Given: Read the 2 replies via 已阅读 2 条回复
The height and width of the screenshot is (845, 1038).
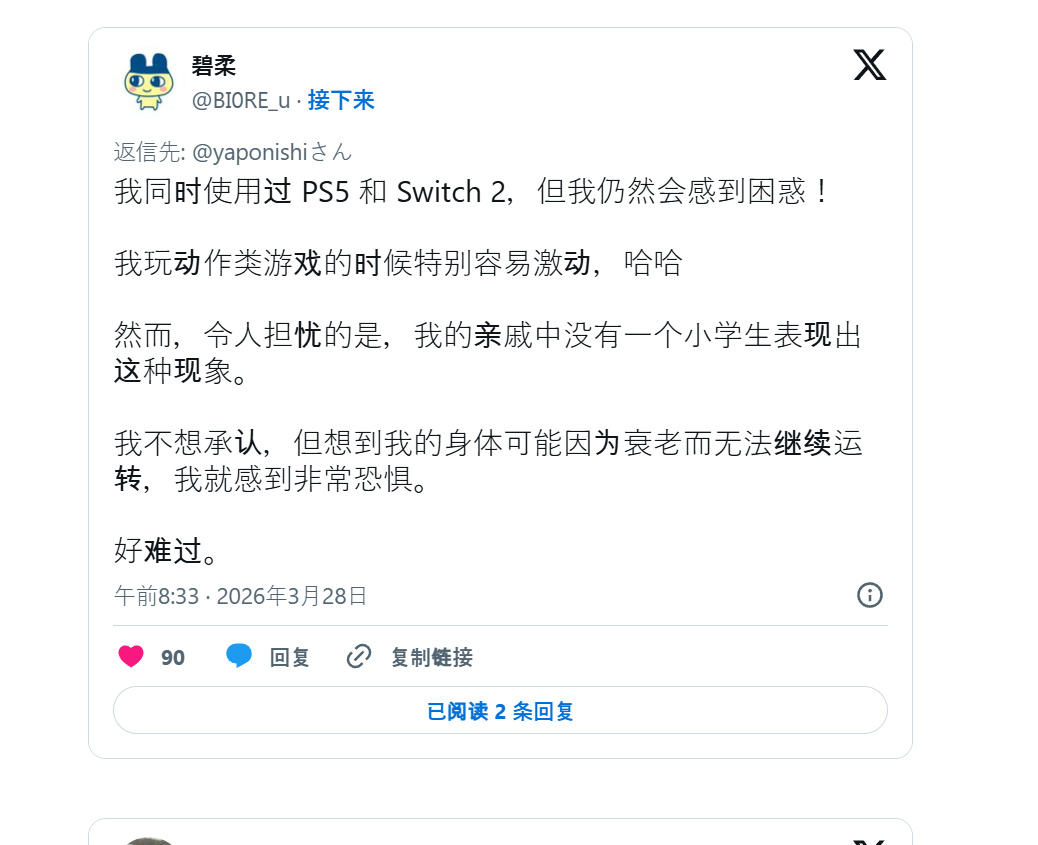Looking at the screenshot, I should click(x=500, y=711).
